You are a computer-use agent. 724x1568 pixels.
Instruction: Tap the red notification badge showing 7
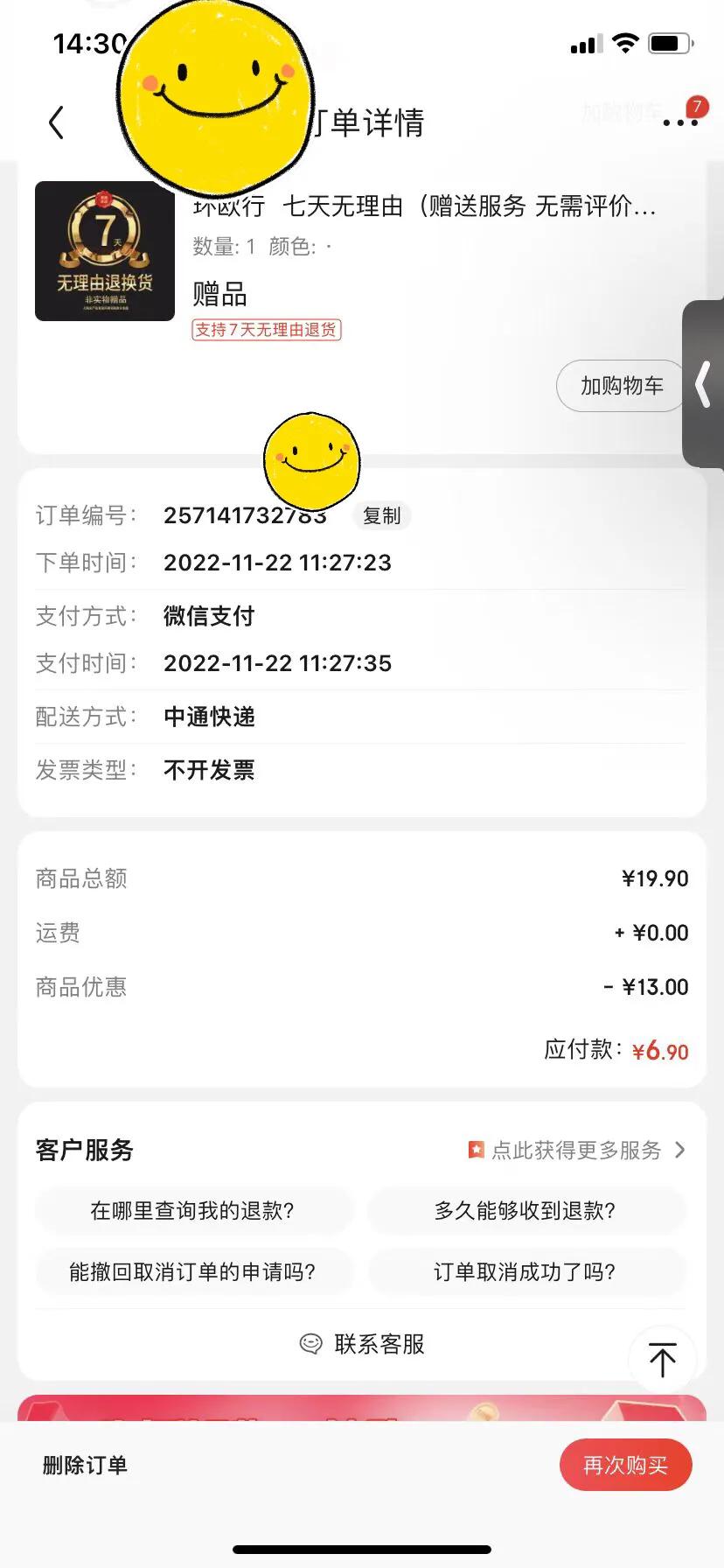pos(697,107)
